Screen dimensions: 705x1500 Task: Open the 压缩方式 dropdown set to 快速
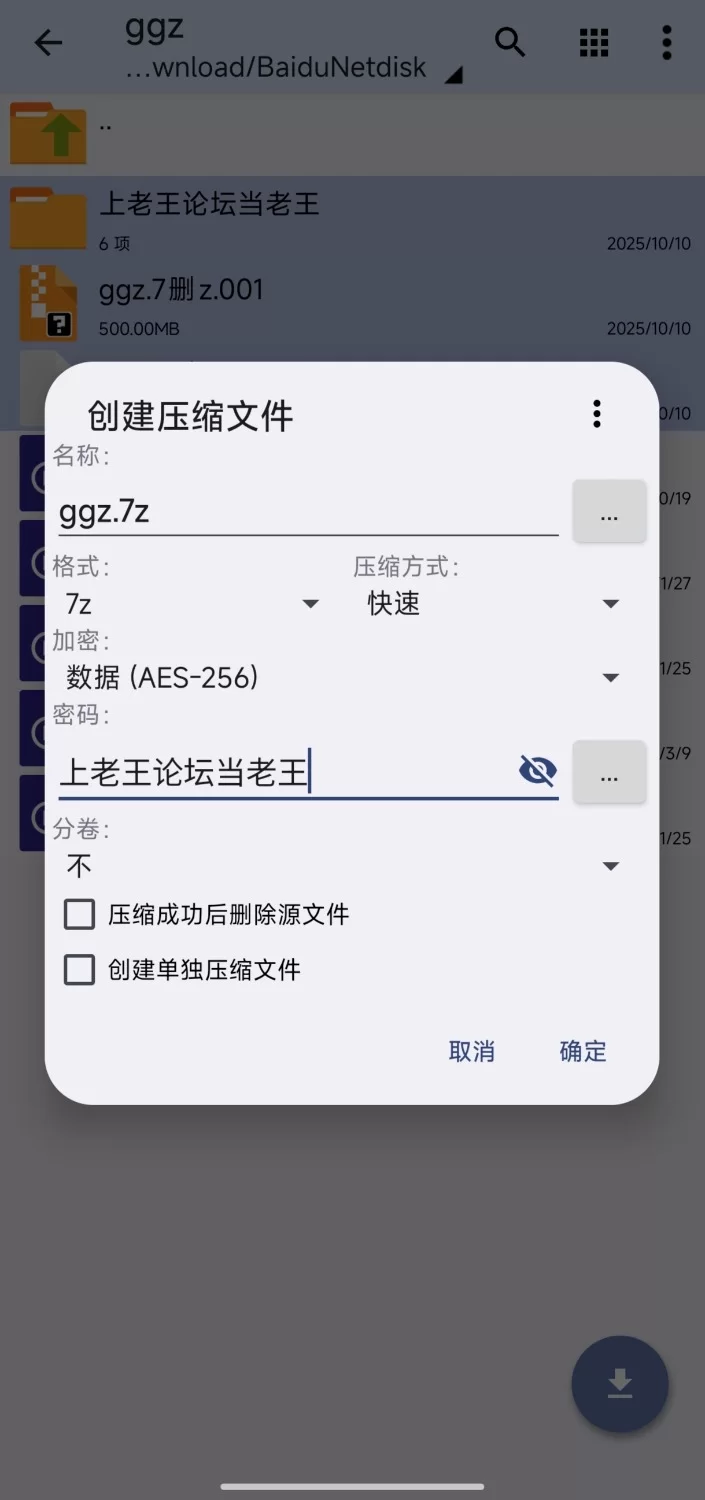pos(490,604)
